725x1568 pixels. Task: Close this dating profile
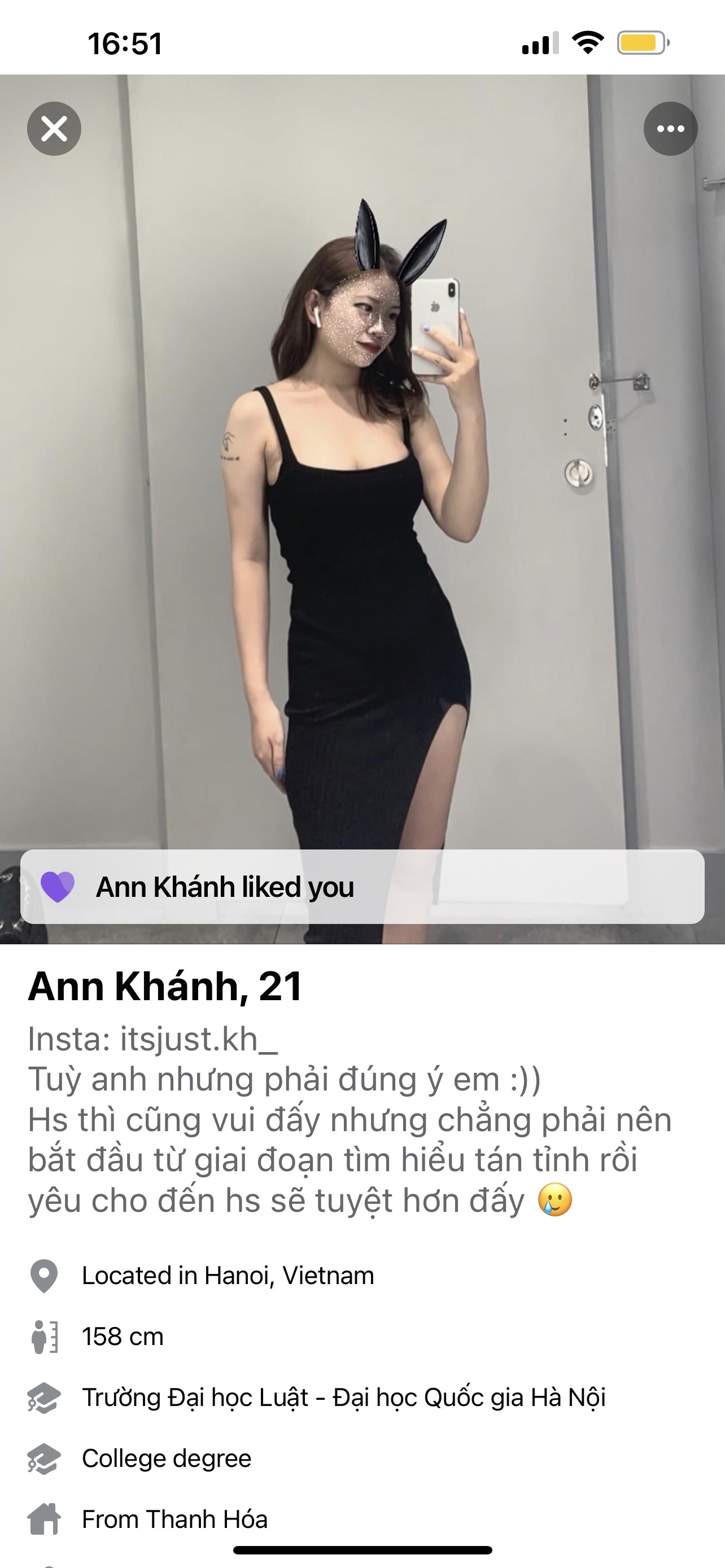[54, 129]
